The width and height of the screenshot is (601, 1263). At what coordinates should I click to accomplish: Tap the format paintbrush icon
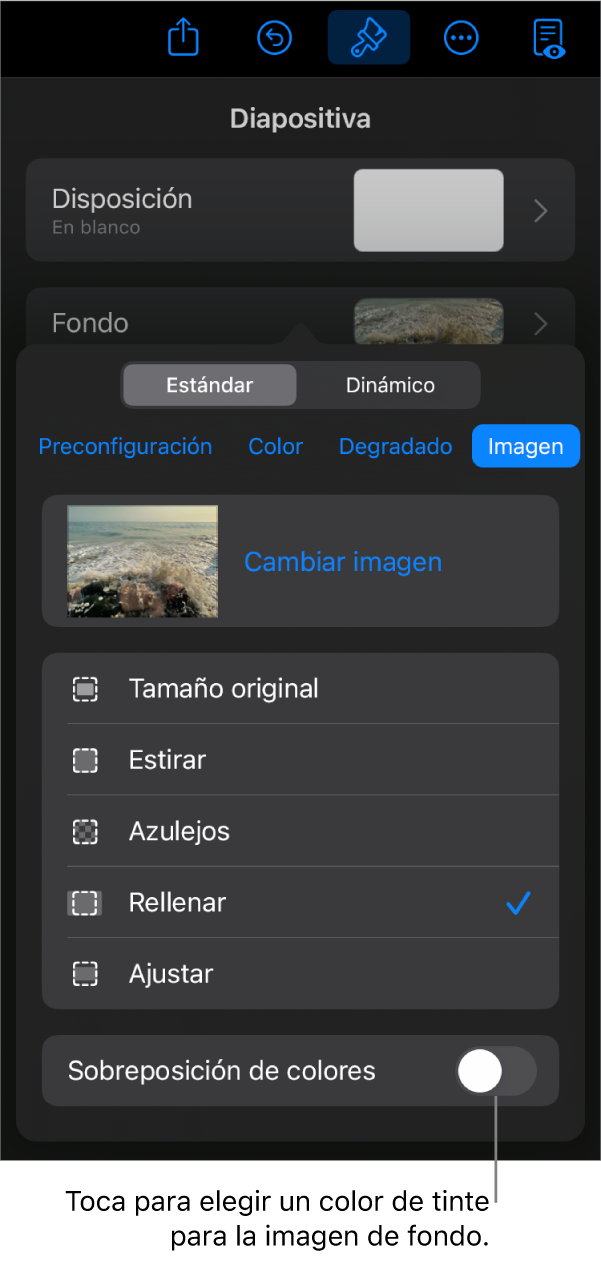tap(368, 38)
